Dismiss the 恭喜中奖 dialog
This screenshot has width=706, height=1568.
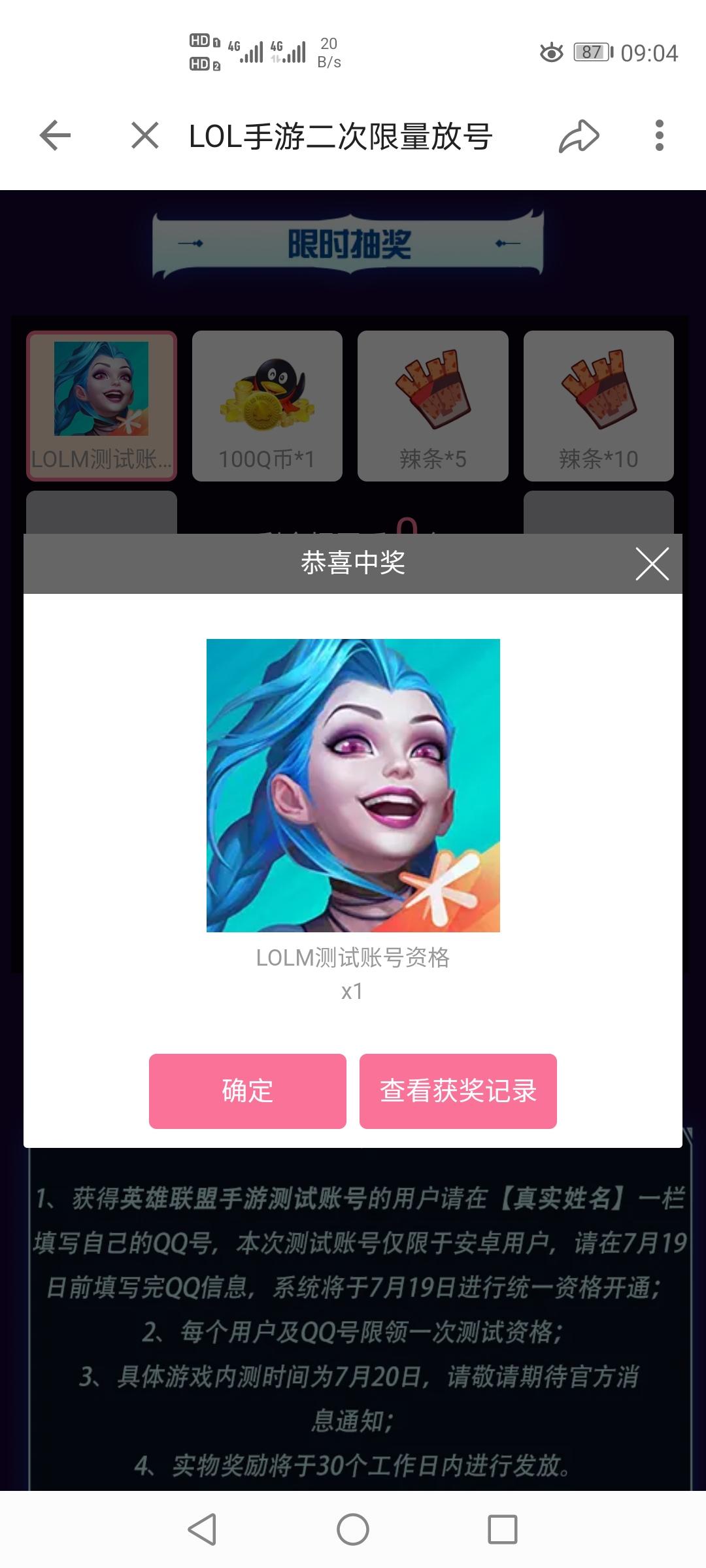[x=652, y=564]
